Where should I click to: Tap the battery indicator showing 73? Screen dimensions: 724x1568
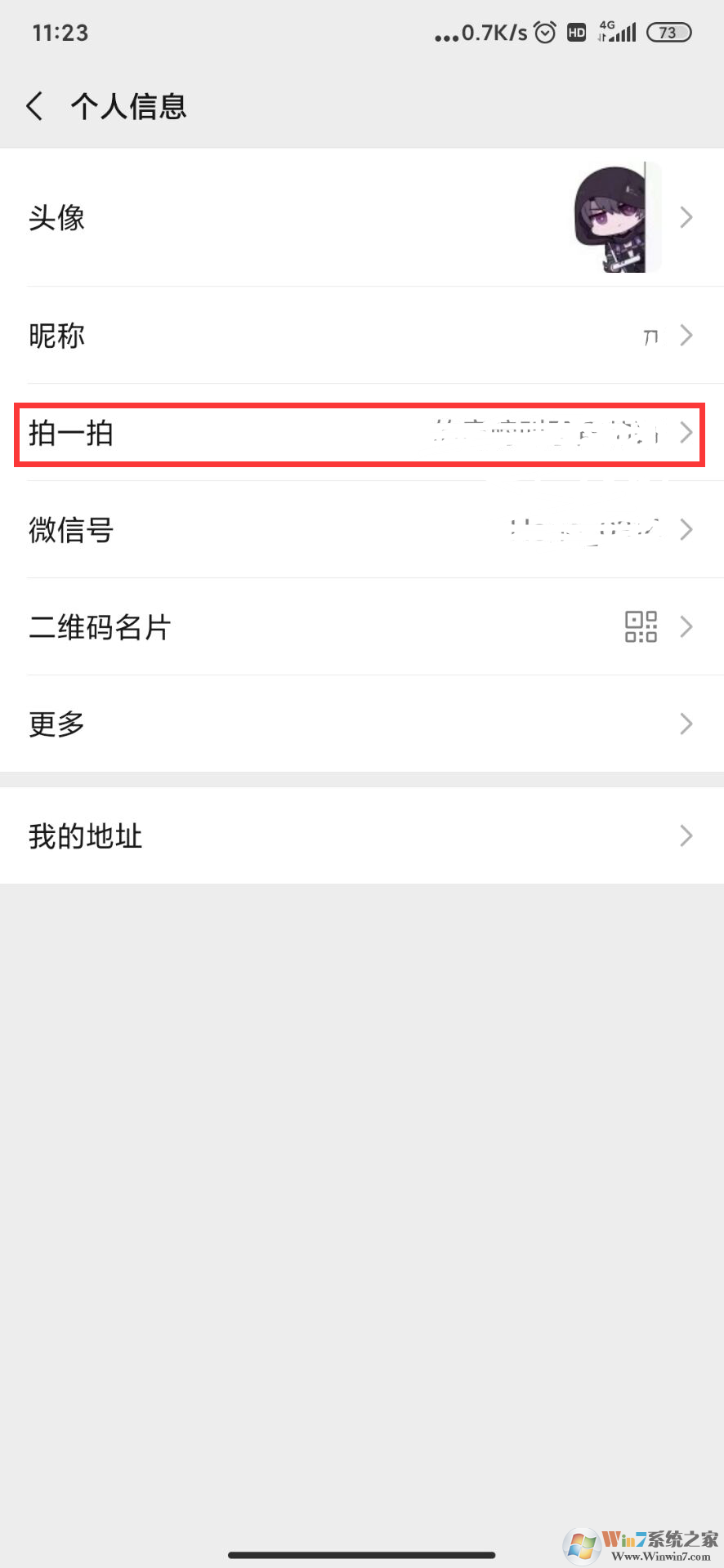click(x=668, y=32)
